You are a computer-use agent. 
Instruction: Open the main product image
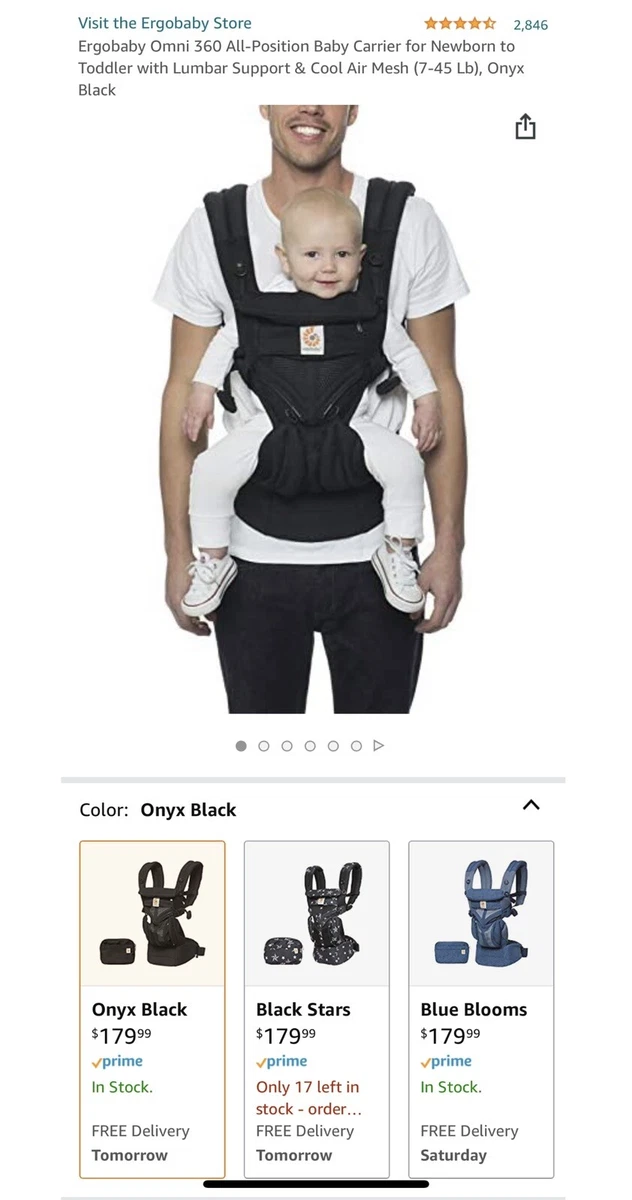314,410
